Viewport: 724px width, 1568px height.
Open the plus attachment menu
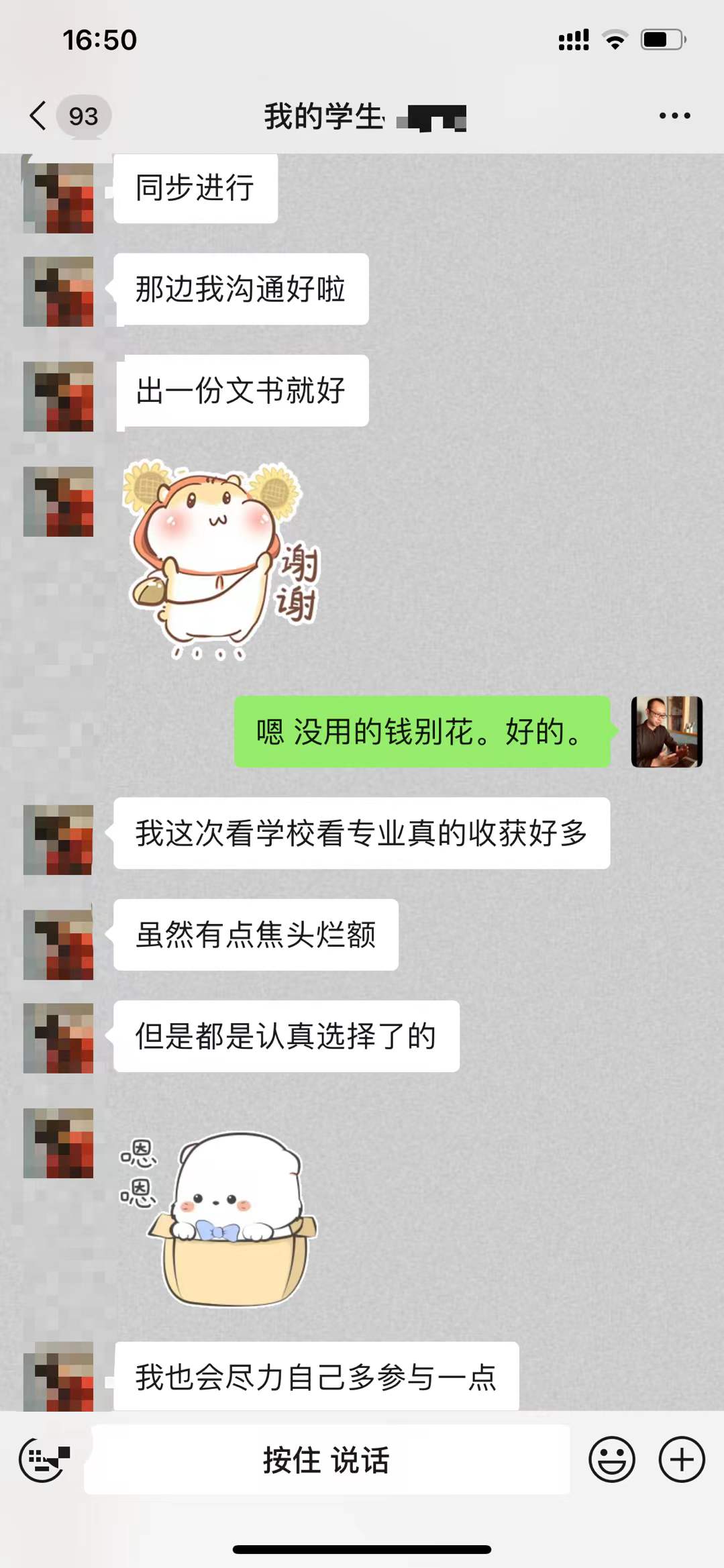[x=682, y=1459]
